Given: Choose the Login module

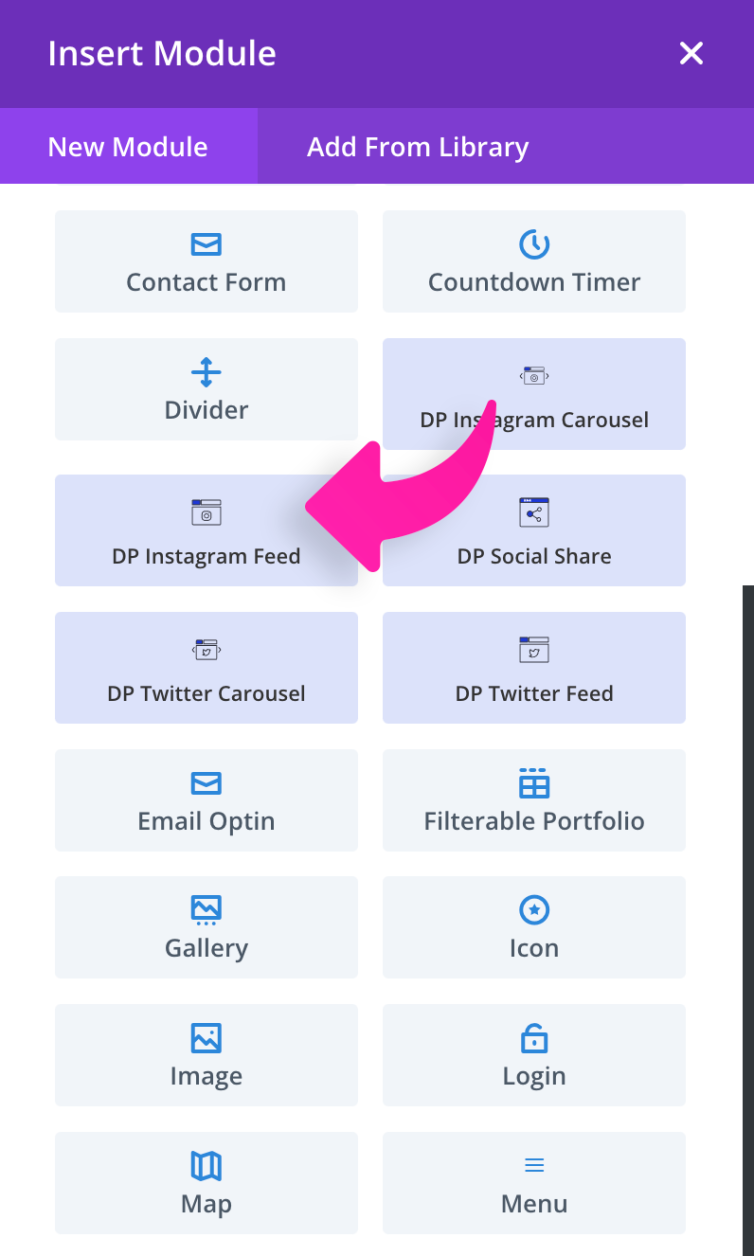Looking at the screenshot, I should (534, 1055).
